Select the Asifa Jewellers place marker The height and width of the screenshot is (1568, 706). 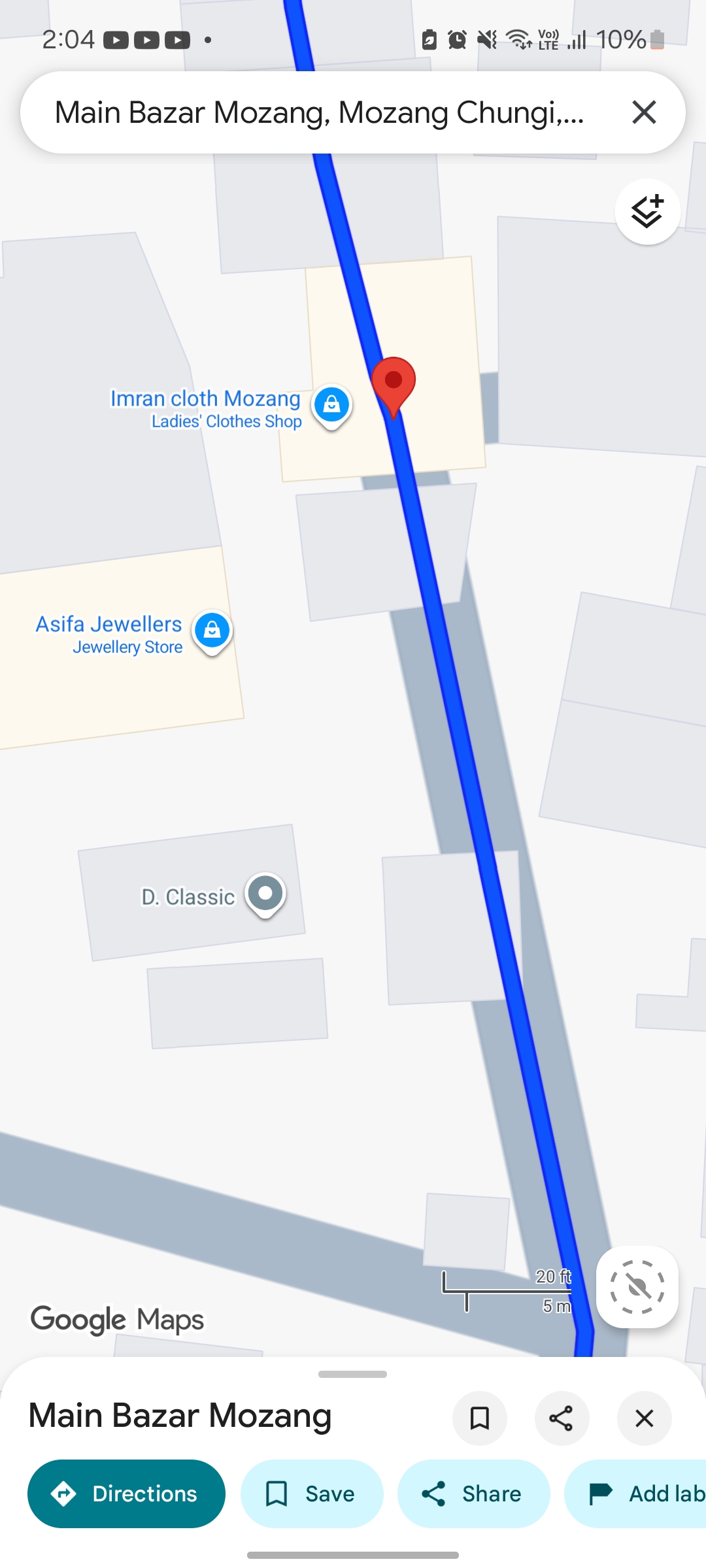(212, 630)
